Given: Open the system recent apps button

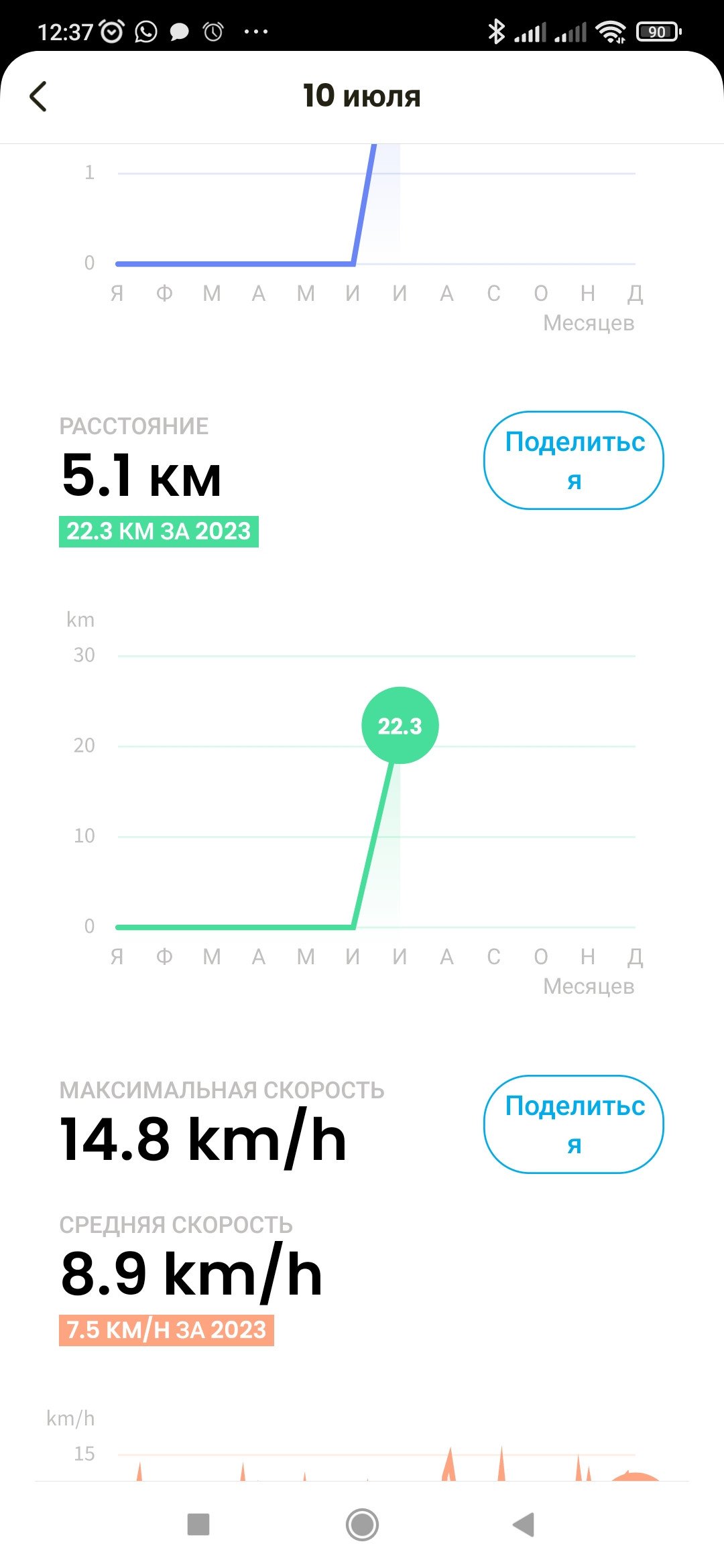Looking at the screenshot, I should (x=198, y=1524).
